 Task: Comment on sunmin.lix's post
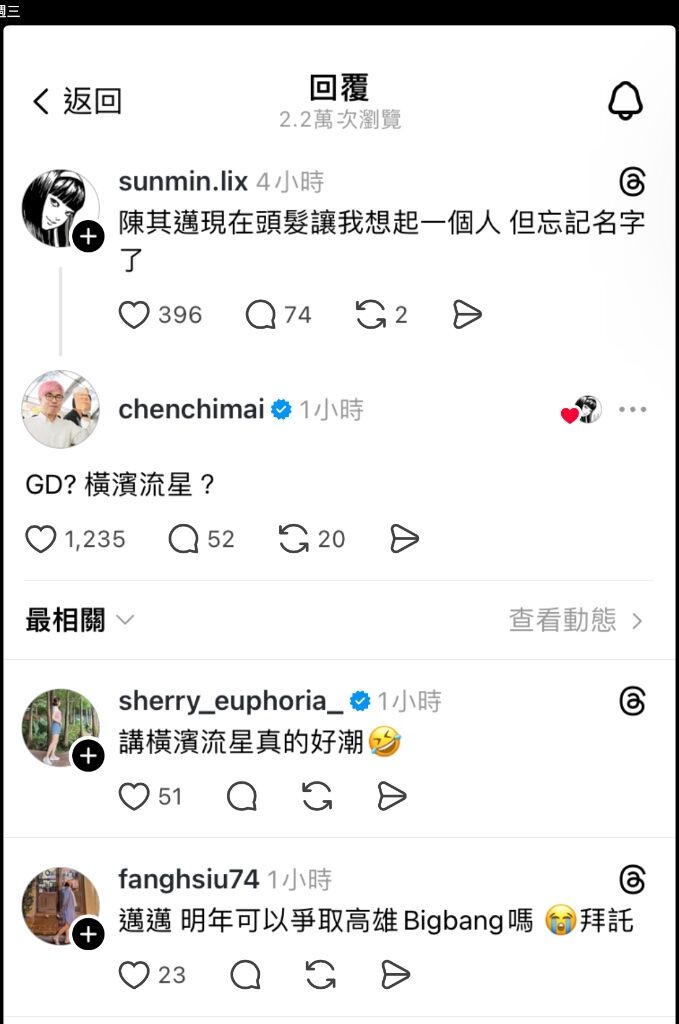pyautogui.click(x=260, y=316)
